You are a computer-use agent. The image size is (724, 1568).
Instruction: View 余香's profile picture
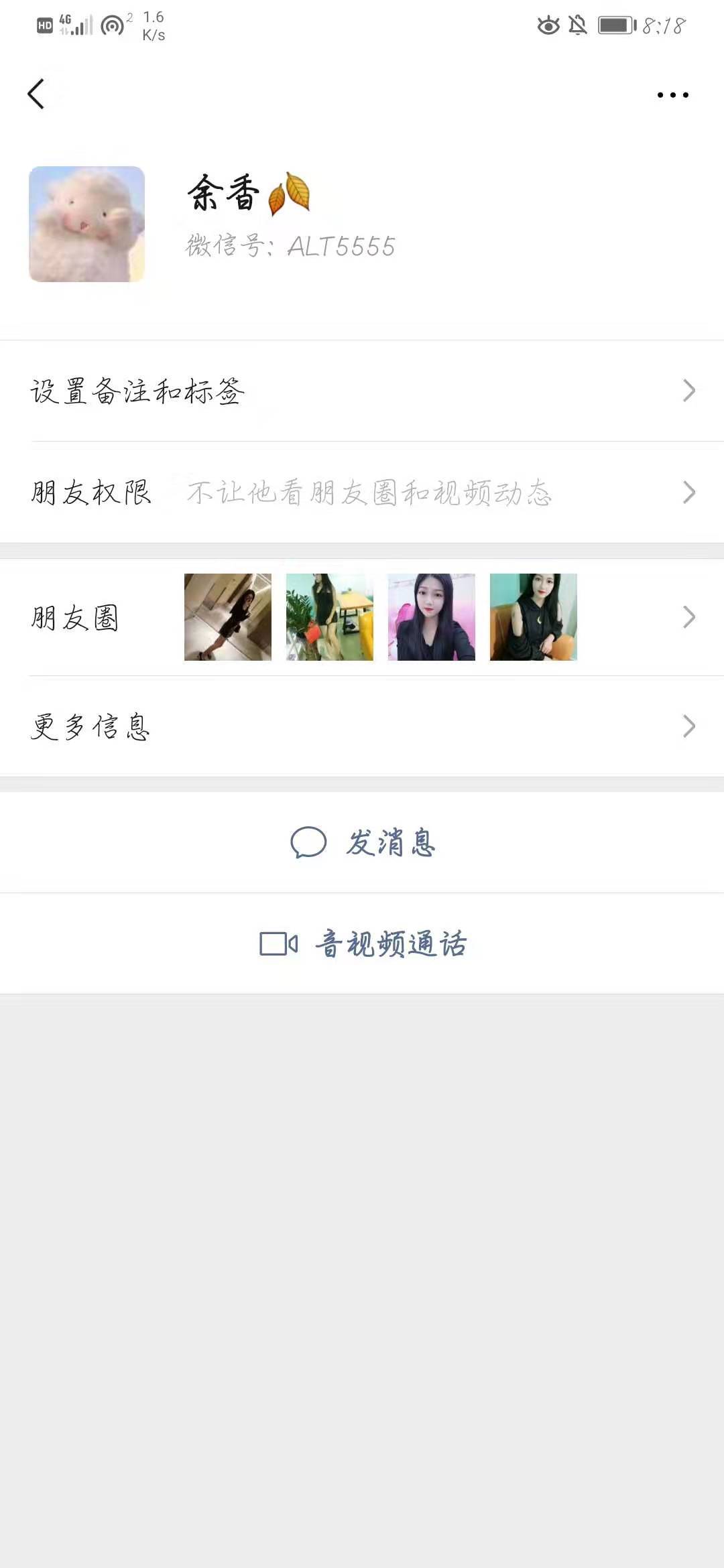pos(86,224)
